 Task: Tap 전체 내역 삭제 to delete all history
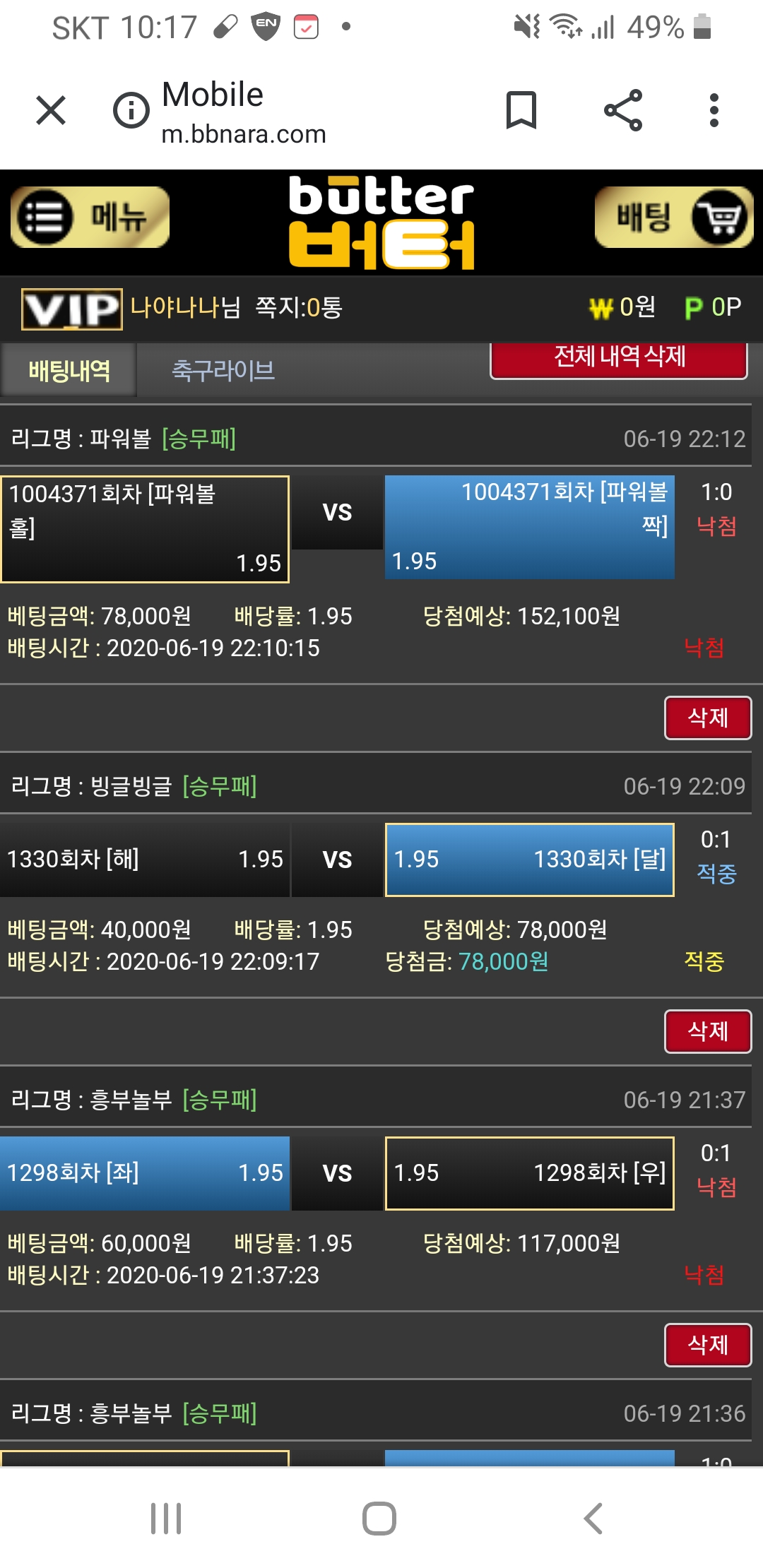coord(619,358)
